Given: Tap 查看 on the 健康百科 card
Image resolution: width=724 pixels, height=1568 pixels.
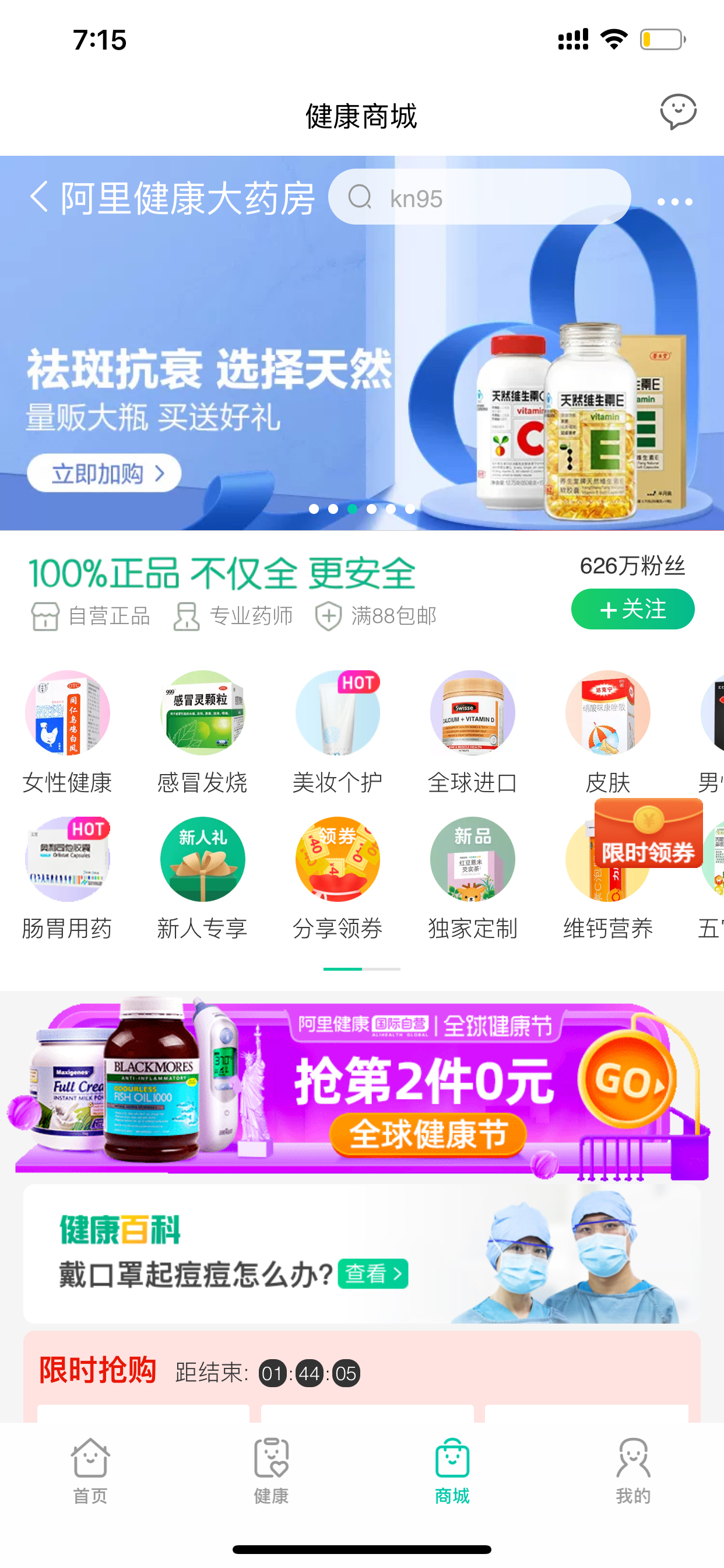Looking at the screenshot, I should [372, 1273].
